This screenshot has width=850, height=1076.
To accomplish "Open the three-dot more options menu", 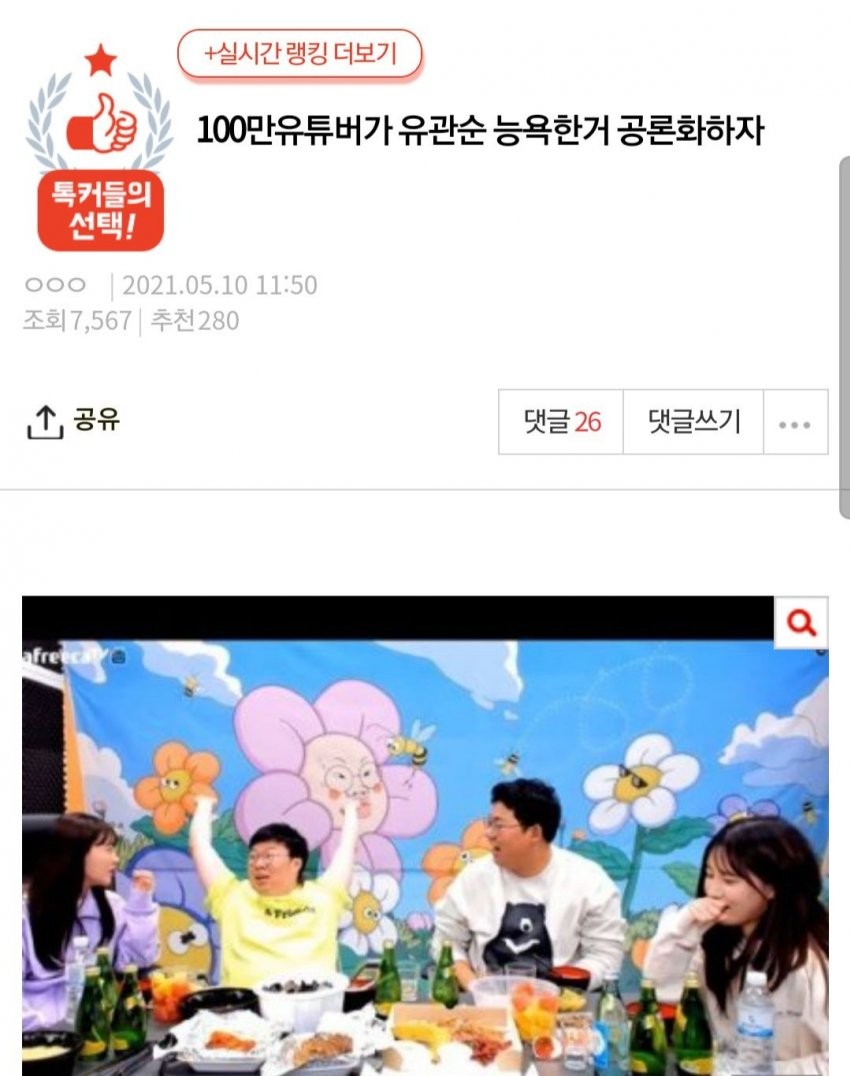I will 795,423.
